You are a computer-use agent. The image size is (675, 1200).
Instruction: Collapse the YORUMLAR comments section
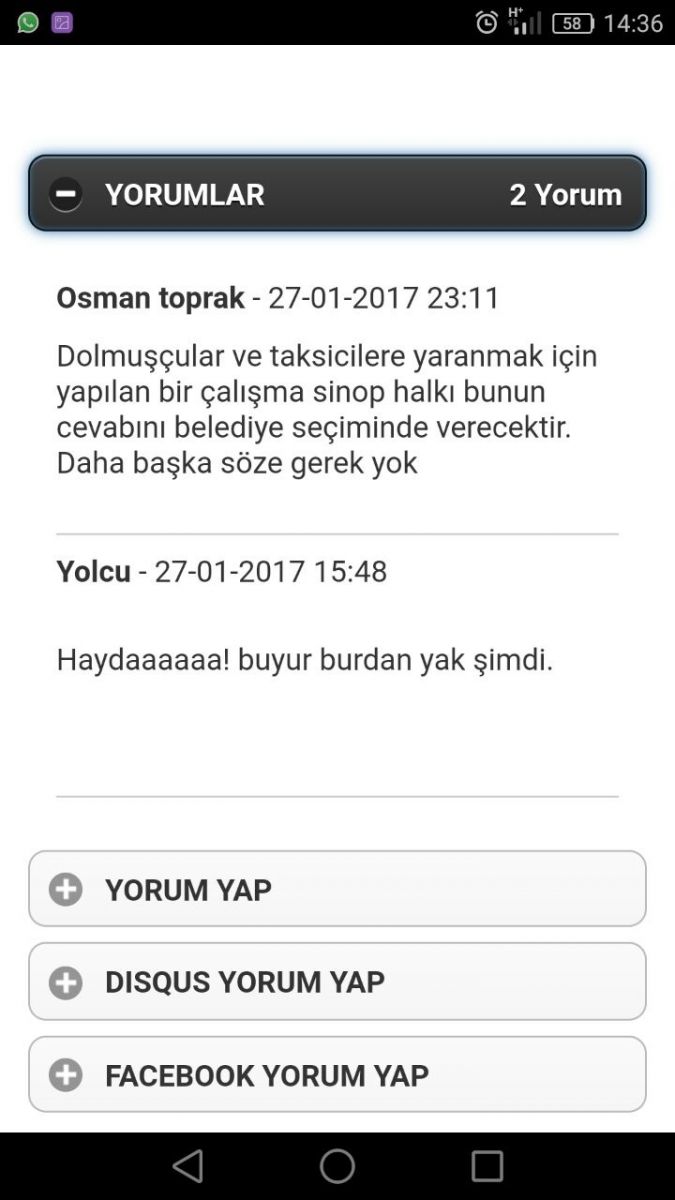(337, 194)
